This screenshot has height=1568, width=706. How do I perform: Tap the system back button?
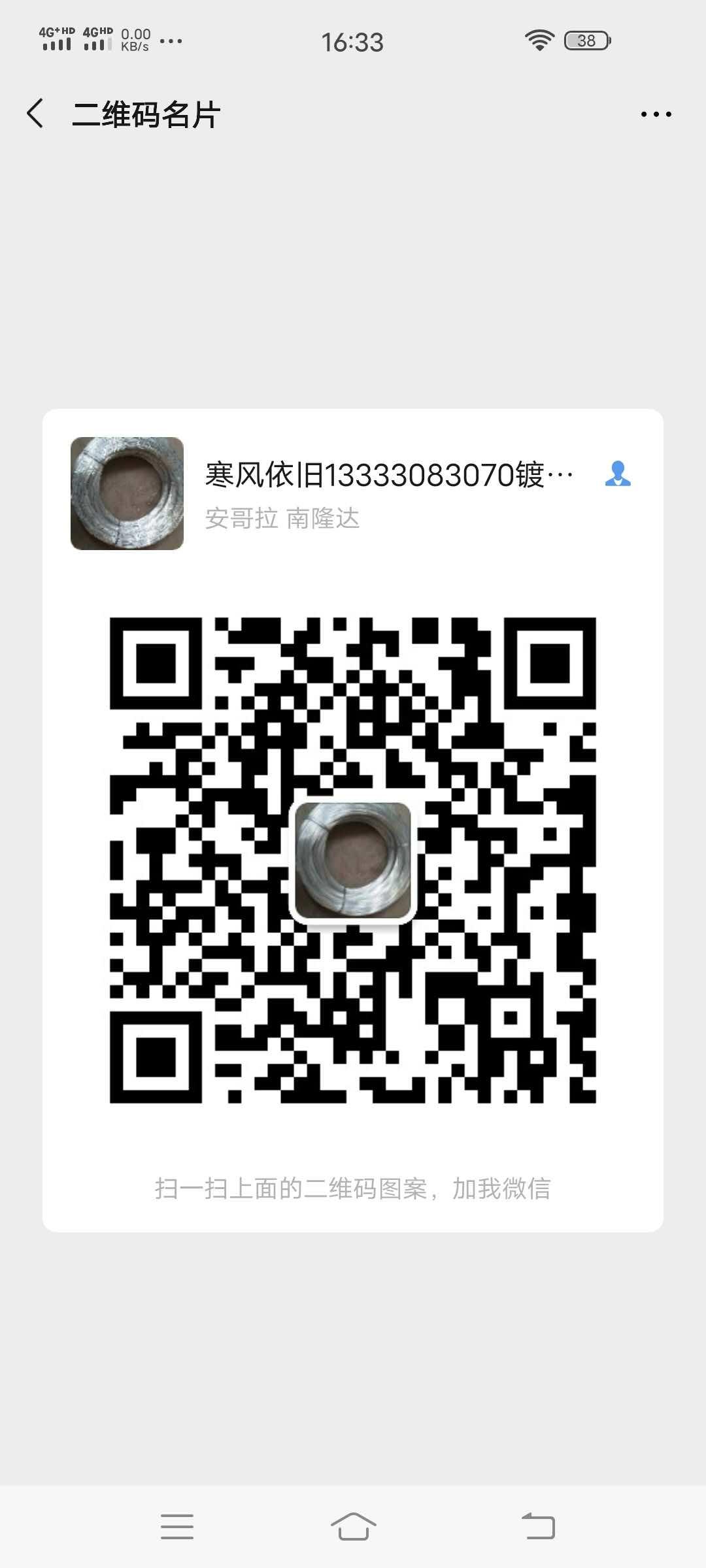click(538, 1527)
